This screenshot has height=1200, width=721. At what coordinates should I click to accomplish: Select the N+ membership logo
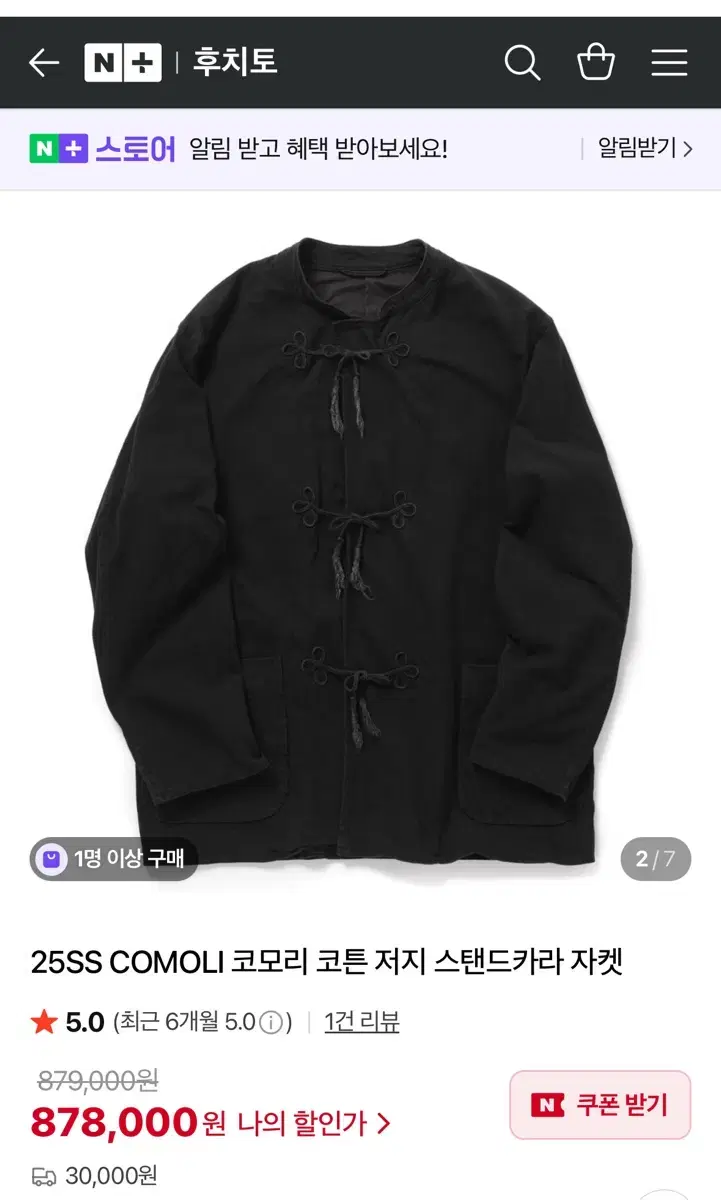123,62
